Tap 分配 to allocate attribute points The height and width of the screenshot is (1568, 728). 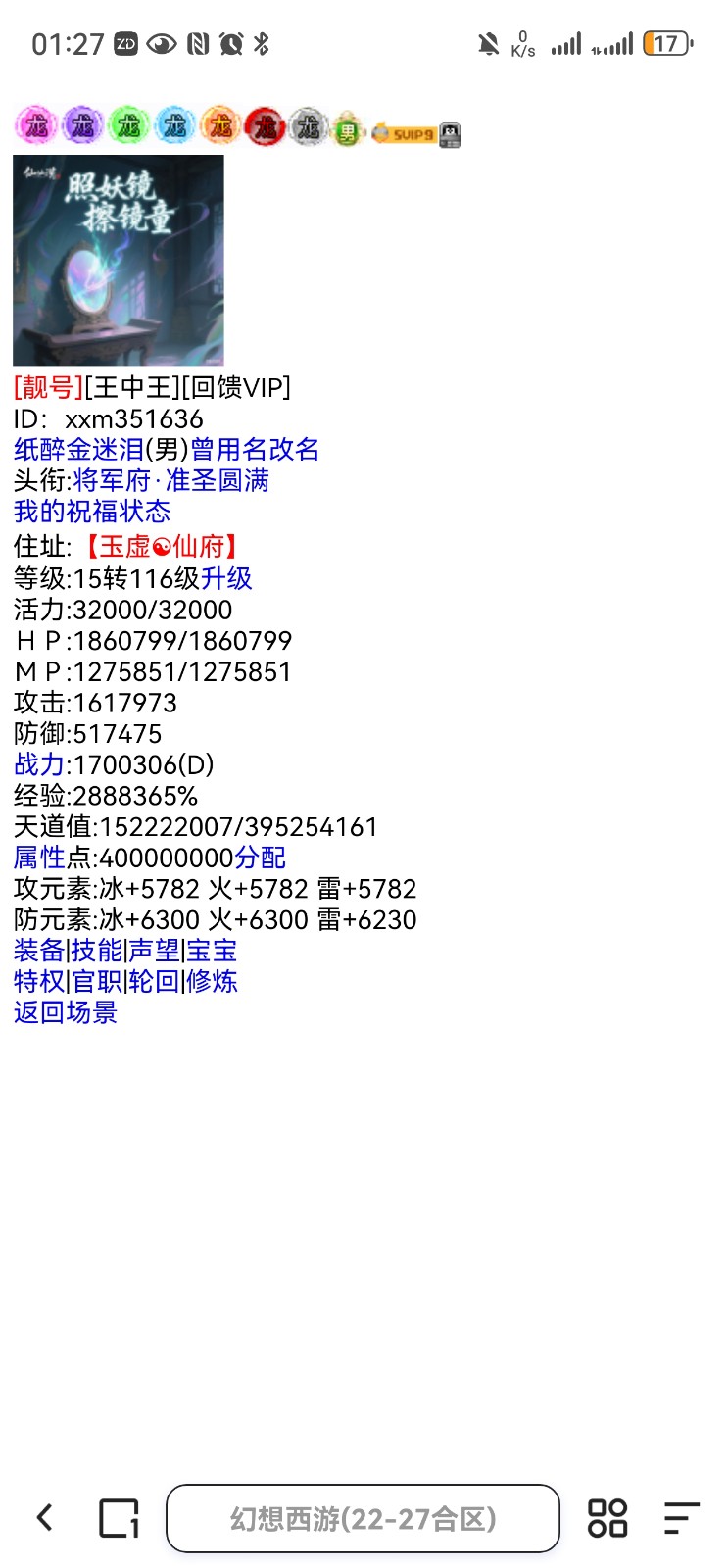[x=260, y=857]
